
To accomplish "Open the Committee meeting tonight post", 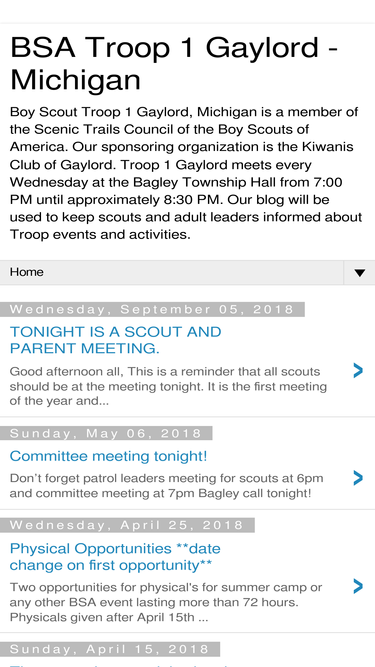I will 108,456.
